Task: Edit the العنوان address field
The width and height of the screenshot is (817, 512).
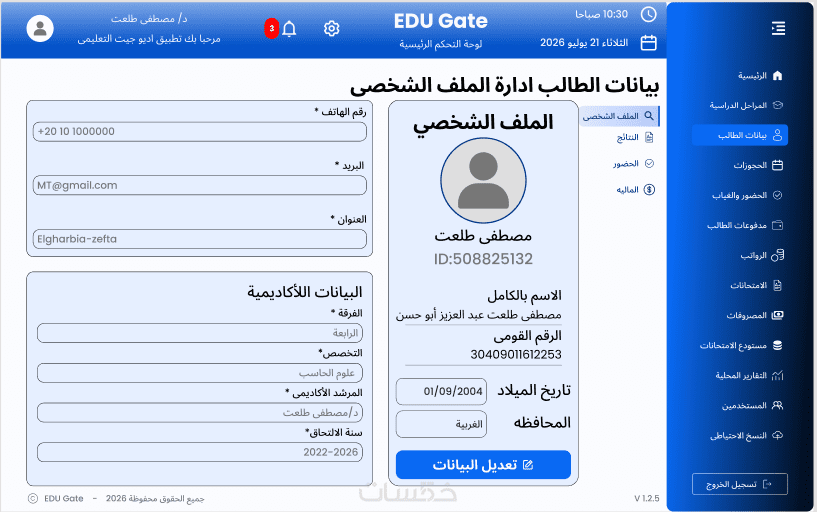Action: pos(200,239)
